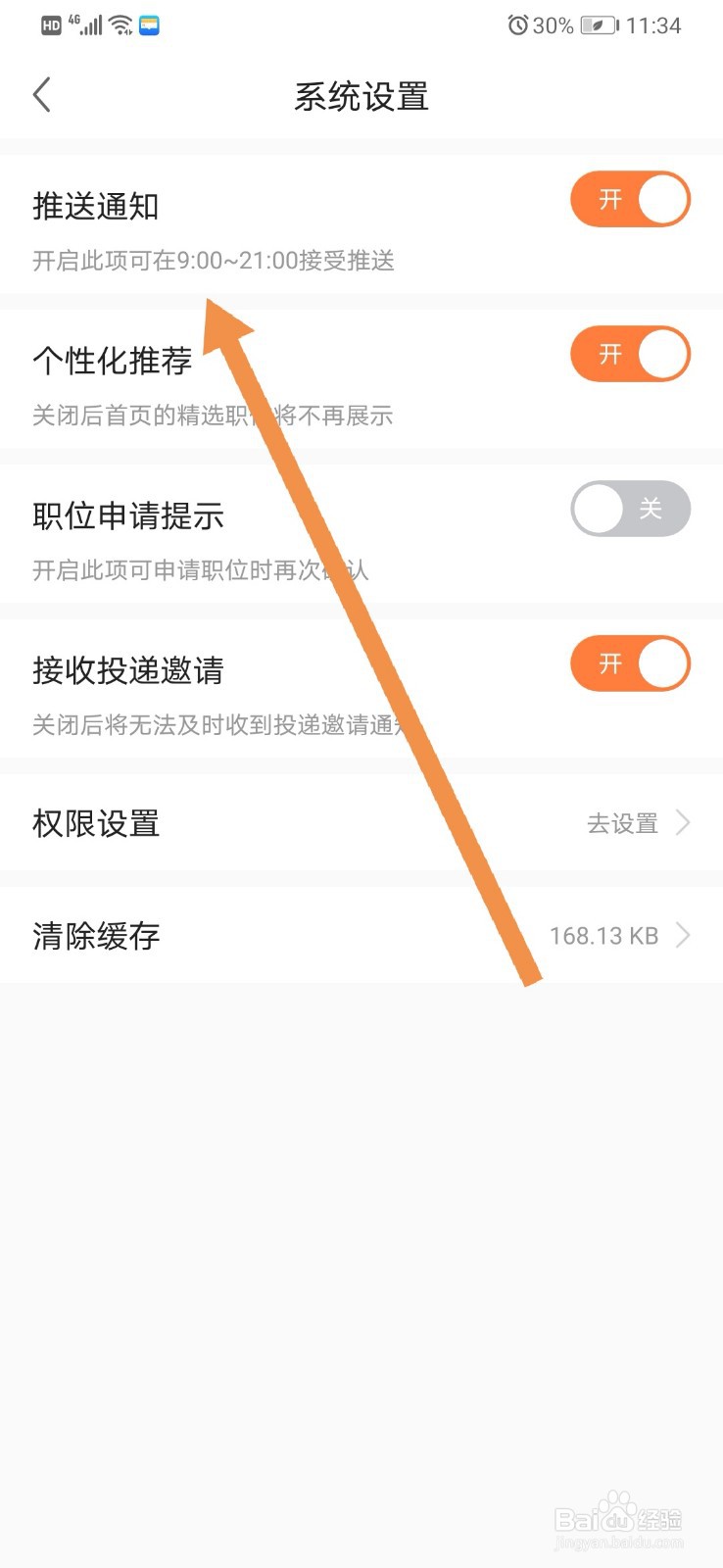Select the 推送通知 settings row
Viewport: 723px width, 1568px height.
tap(95, 207)
